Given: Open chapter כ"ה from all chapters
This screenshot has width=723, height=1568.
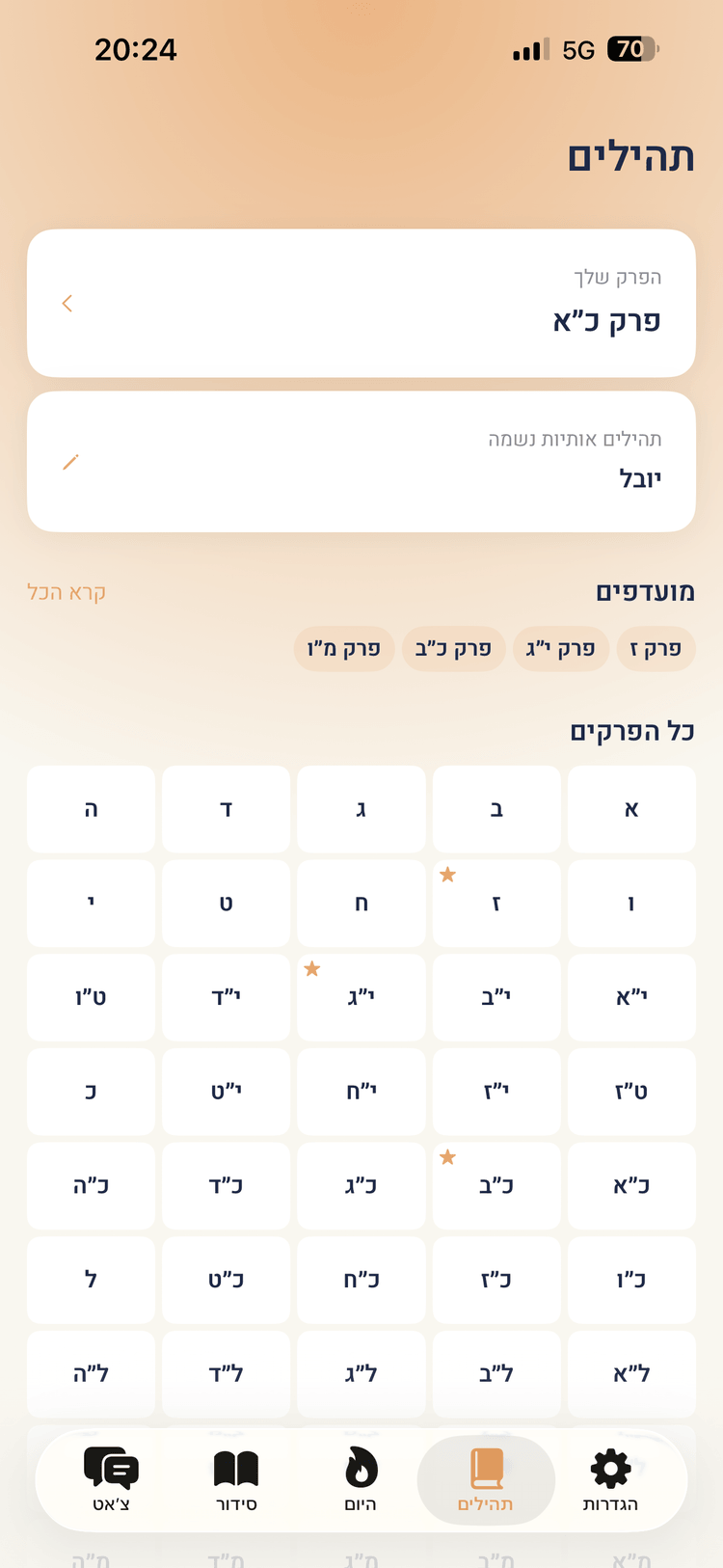Looking at the screenshot, I should pyautogui.click(x=91, y=1185).
